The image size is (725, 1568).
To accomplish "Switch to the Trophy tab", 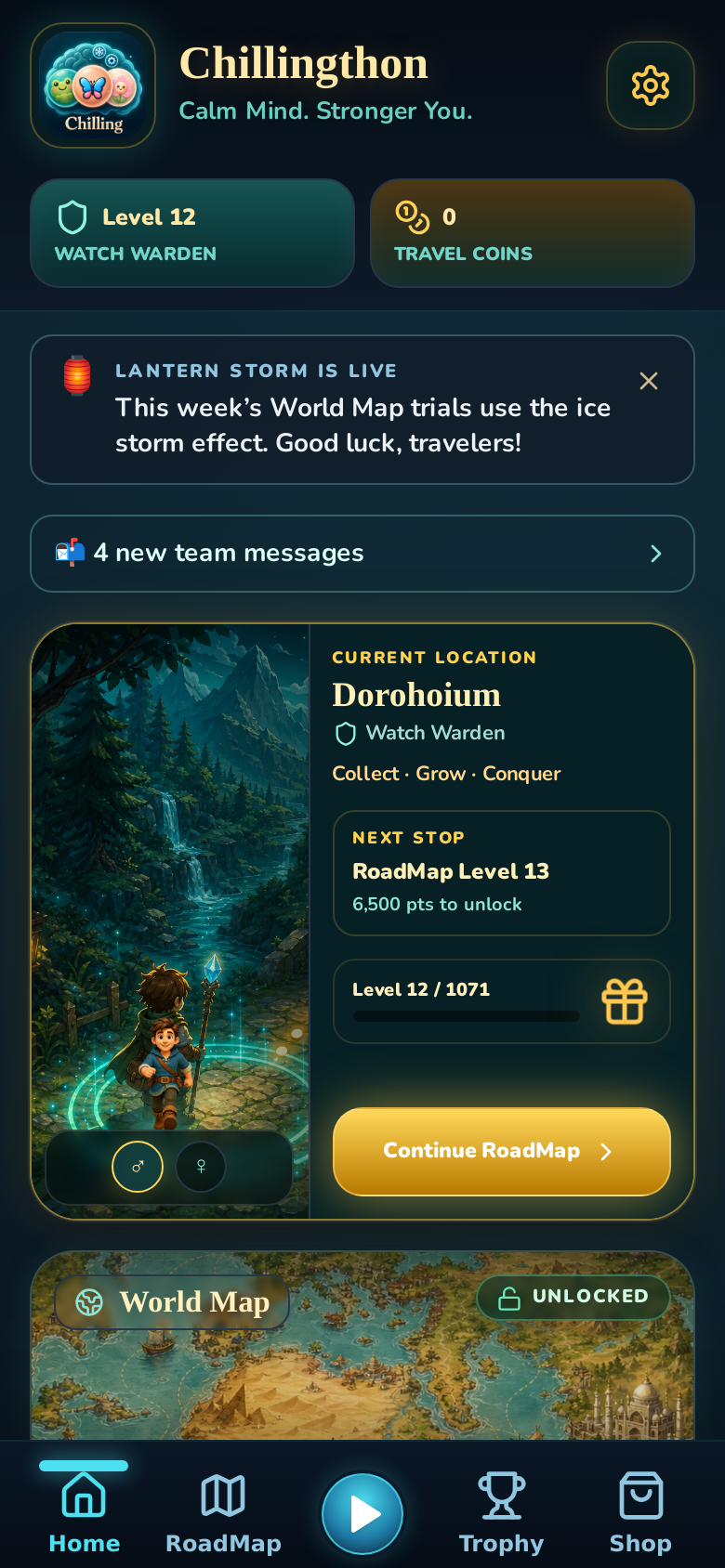I will (x=502, y=1512).
